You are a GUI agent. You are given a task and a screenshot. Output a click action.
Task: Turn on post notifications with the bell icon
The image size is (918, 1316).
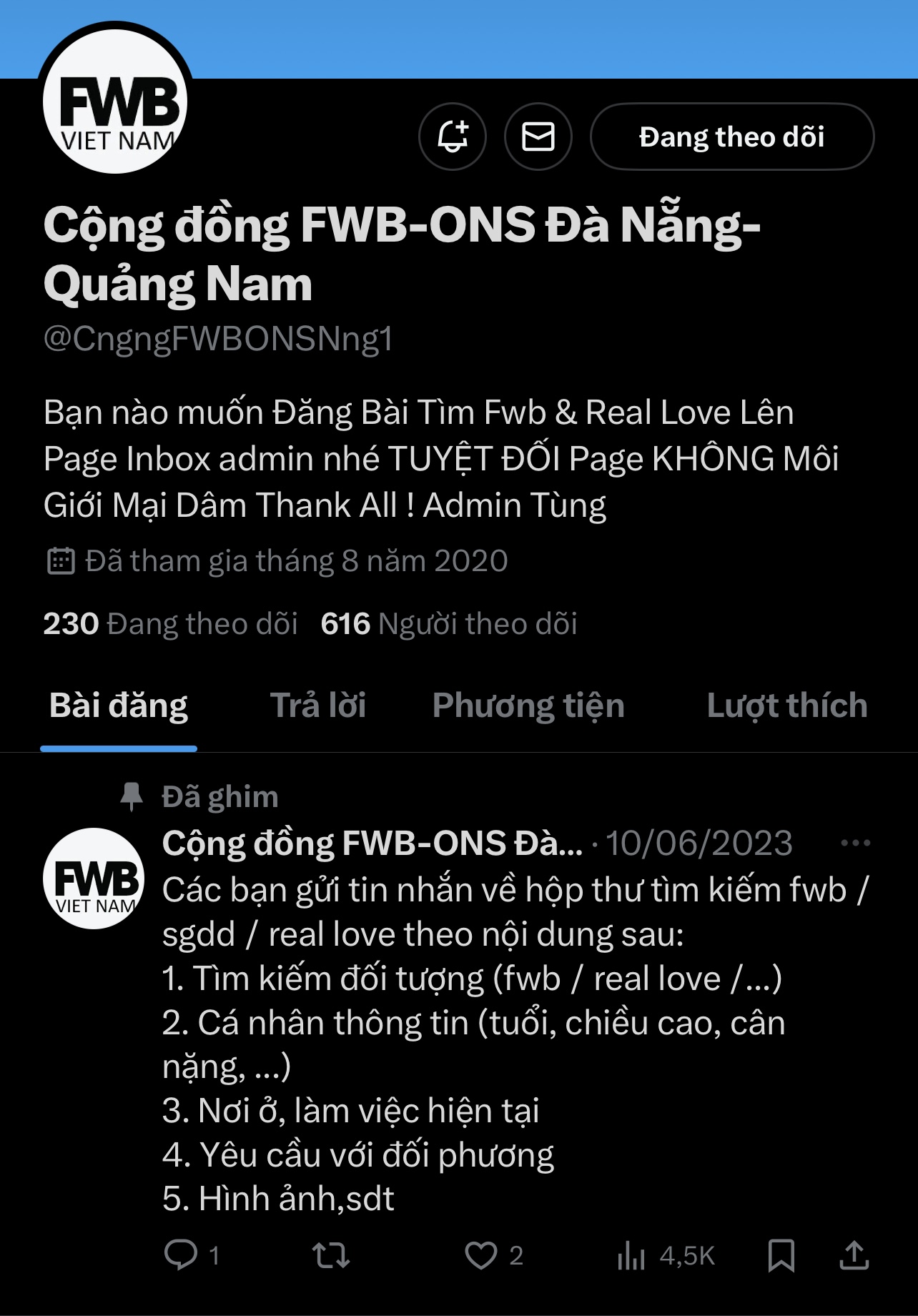(452, 137)
